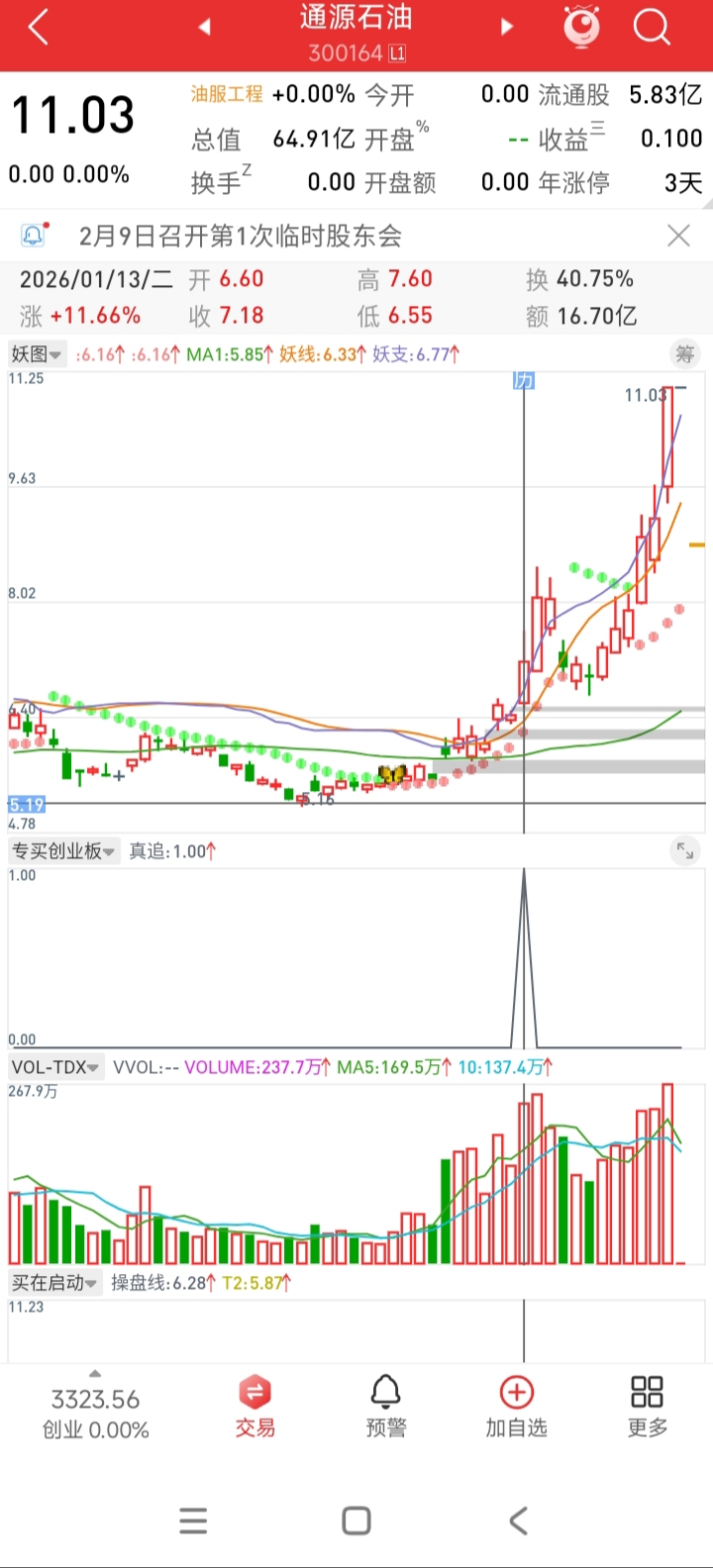Open the 专买创业板 indicator dropdown
The width and height of the screenshot is (713, 1568).
63,851
